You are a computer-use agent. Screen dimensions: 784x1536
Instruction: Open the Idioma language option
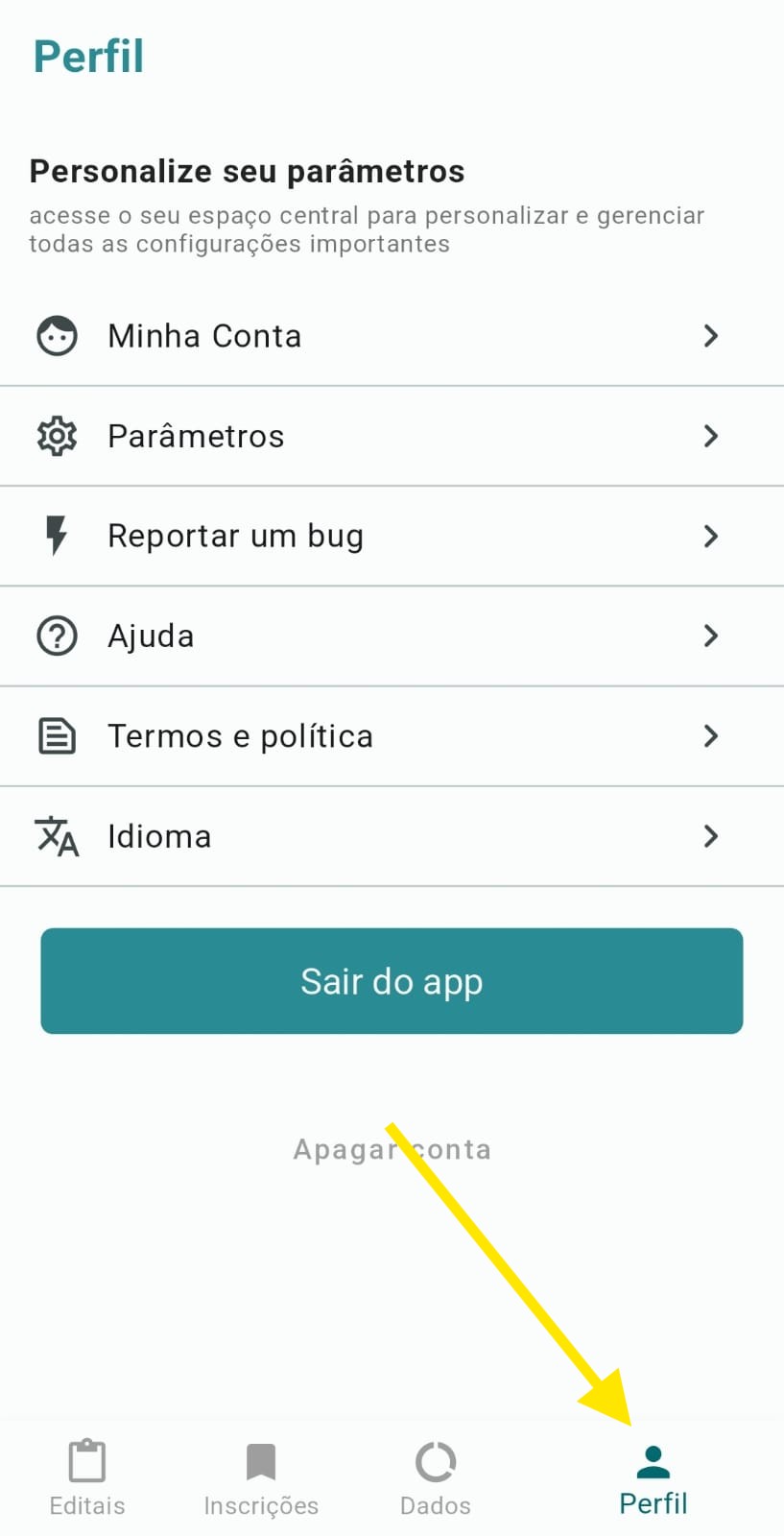click(x=392, y=836)
